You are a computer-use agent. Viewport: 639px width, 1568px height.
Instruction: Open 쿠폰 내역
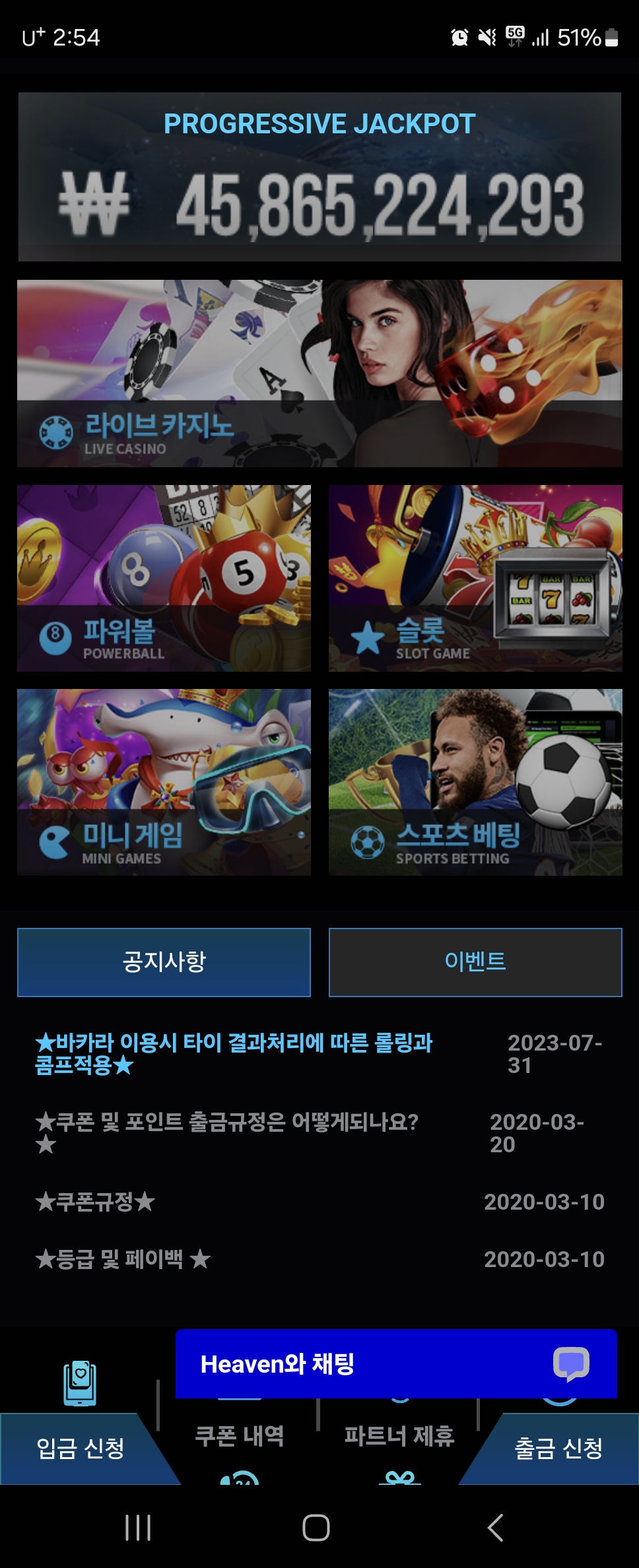tap(239, 1436)
